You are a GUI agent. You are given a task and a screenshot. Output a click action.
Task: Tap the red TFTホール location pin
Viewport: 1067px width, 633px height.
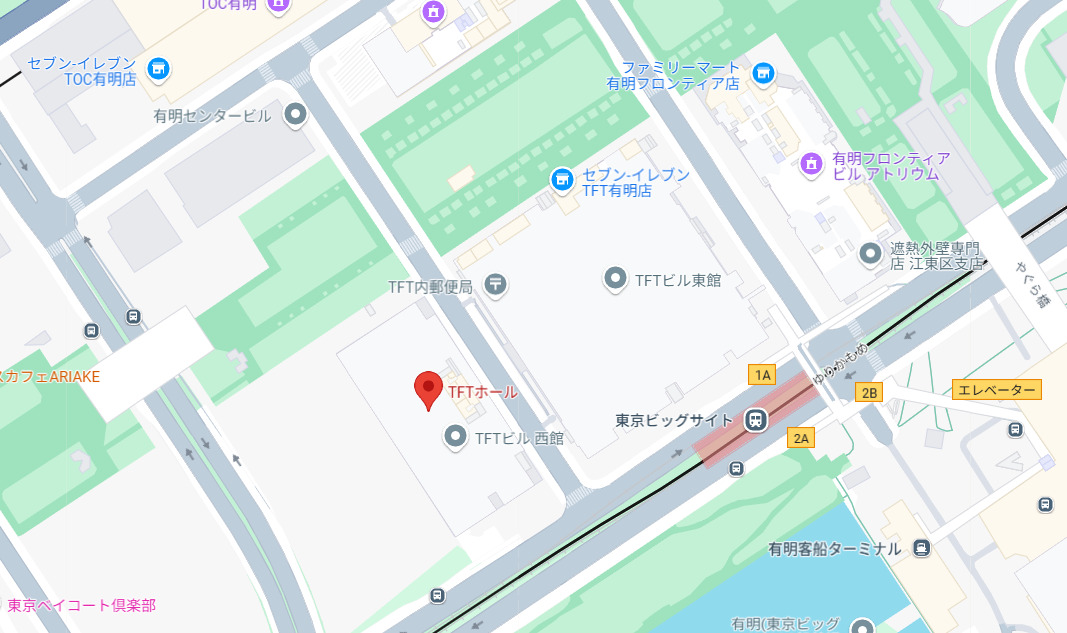coord(428,389)
